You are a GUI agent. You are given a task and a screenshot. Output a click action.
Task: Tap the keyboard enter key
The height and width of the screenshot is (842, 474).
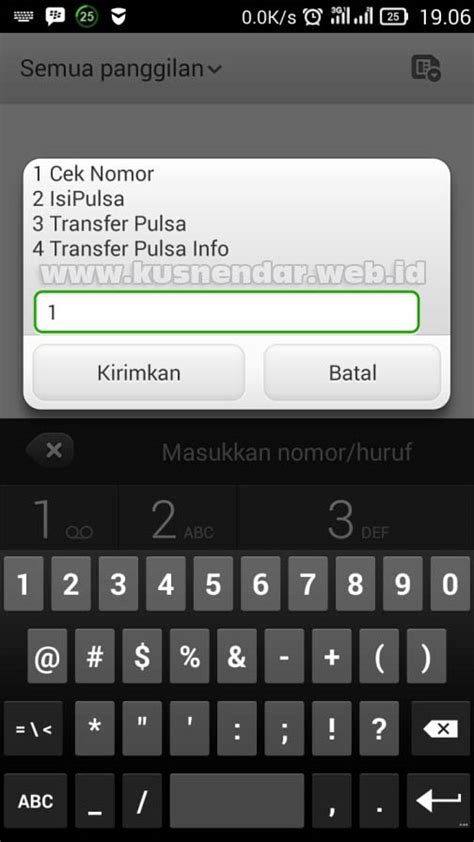point(439,801)
